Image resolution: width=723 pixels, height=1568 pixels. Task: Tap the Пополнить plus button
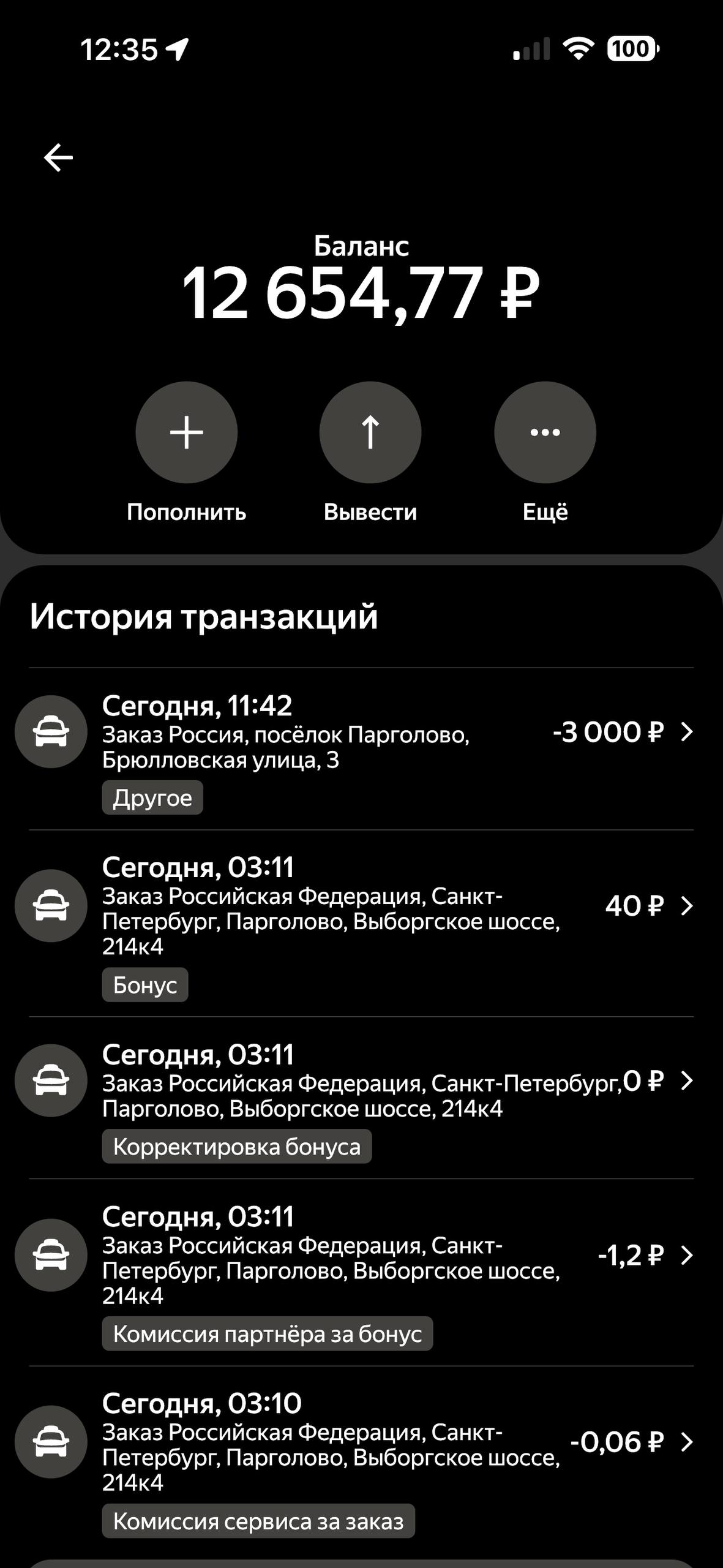coord(186,432)
